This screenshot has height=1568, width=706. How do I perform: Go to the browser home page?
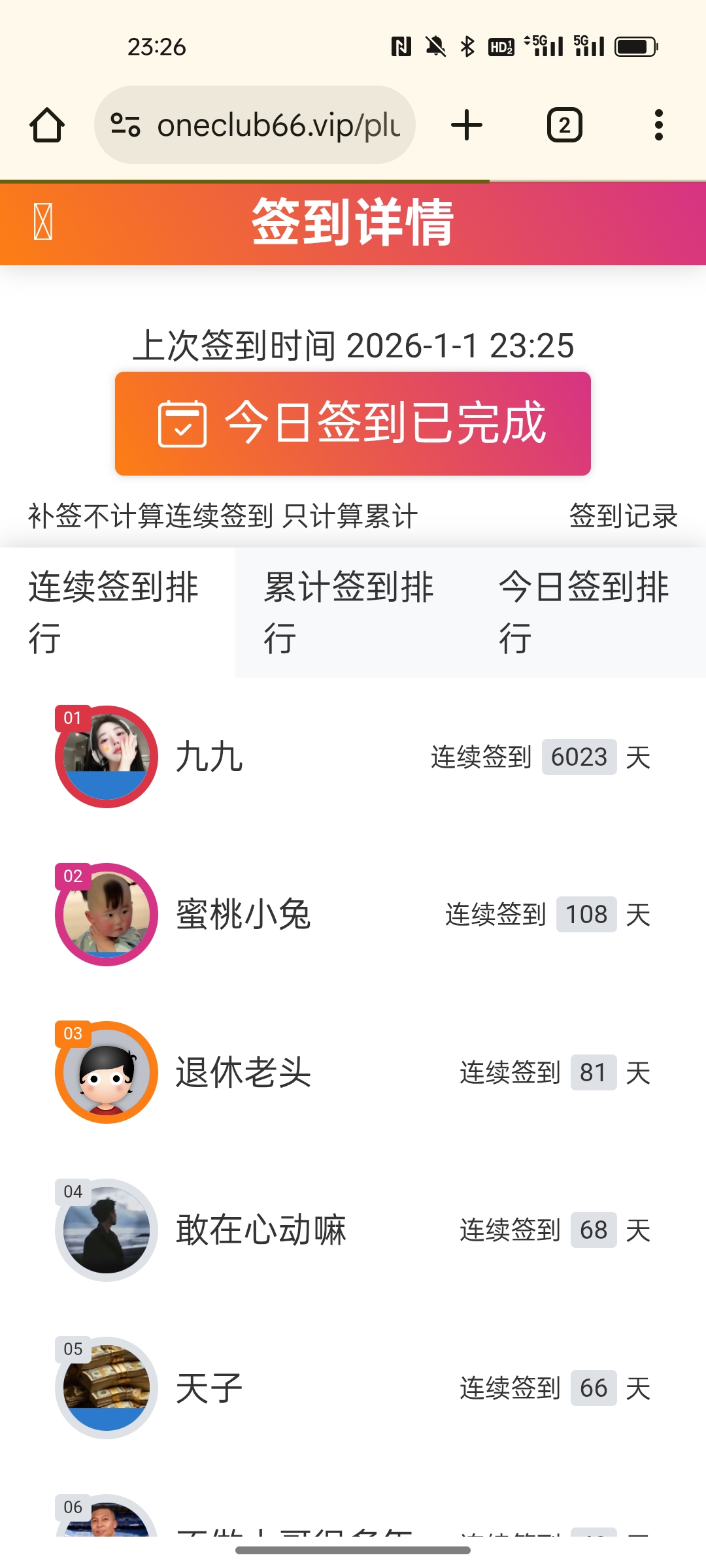tap(47, 125)
